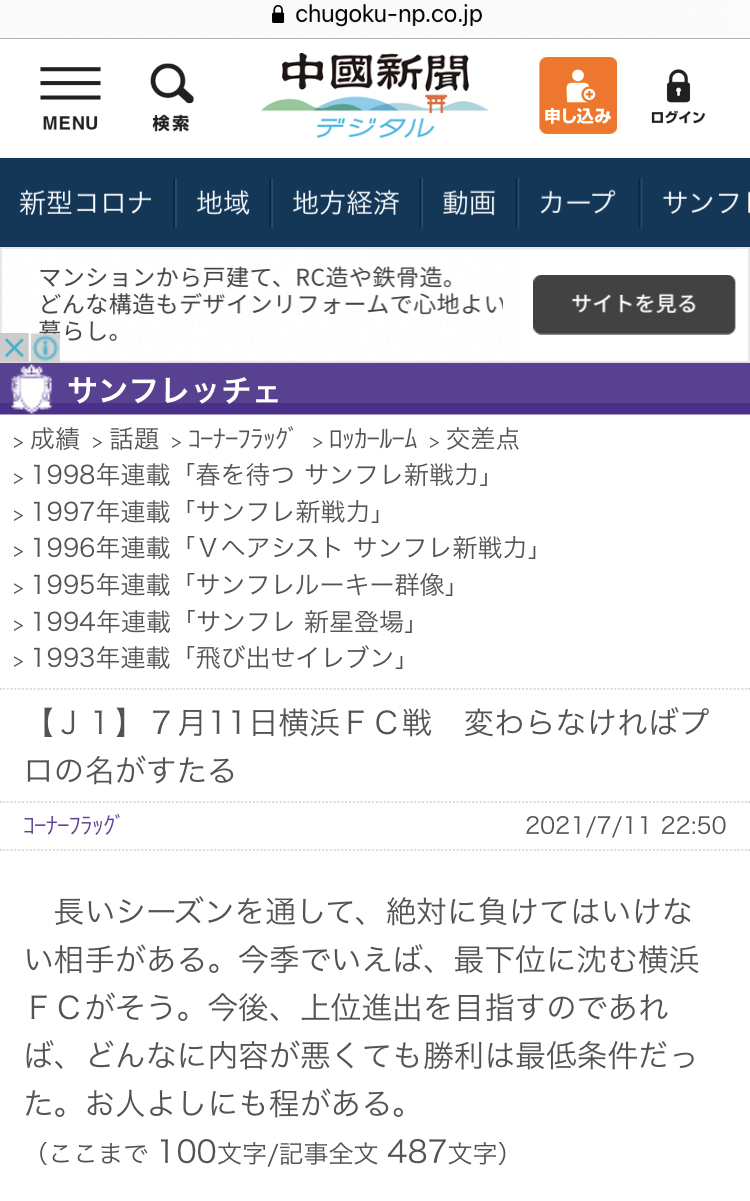
Task: Tap サイトを見る on the ad
Action: 634,304
